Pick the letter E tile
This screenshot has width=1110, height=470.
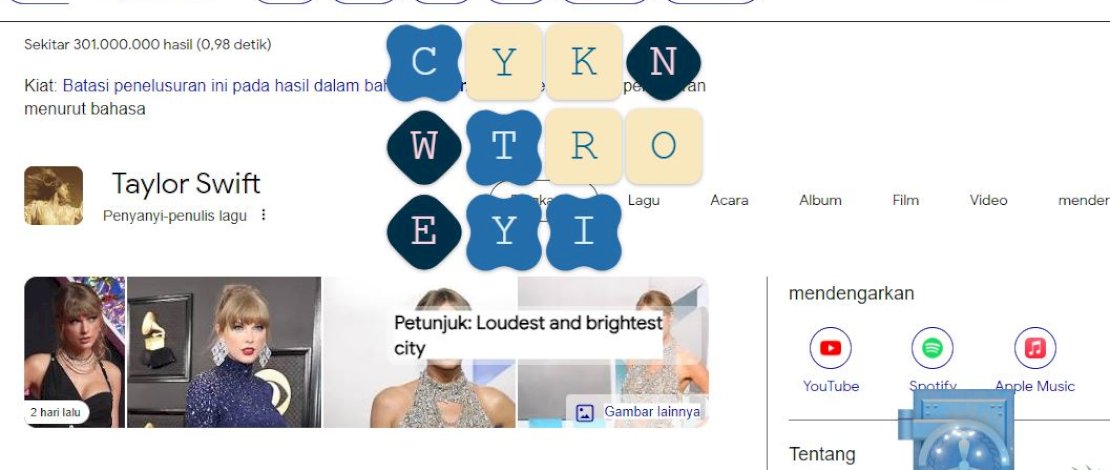pos(424,232)
